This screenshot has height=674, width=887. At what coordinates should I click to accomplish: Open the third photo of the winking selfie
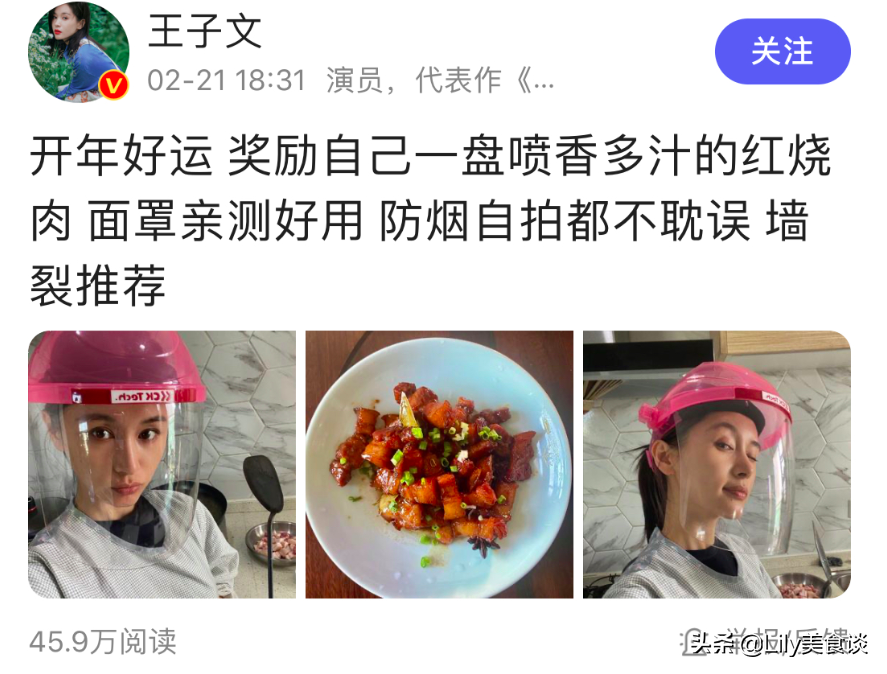[716, 464]
